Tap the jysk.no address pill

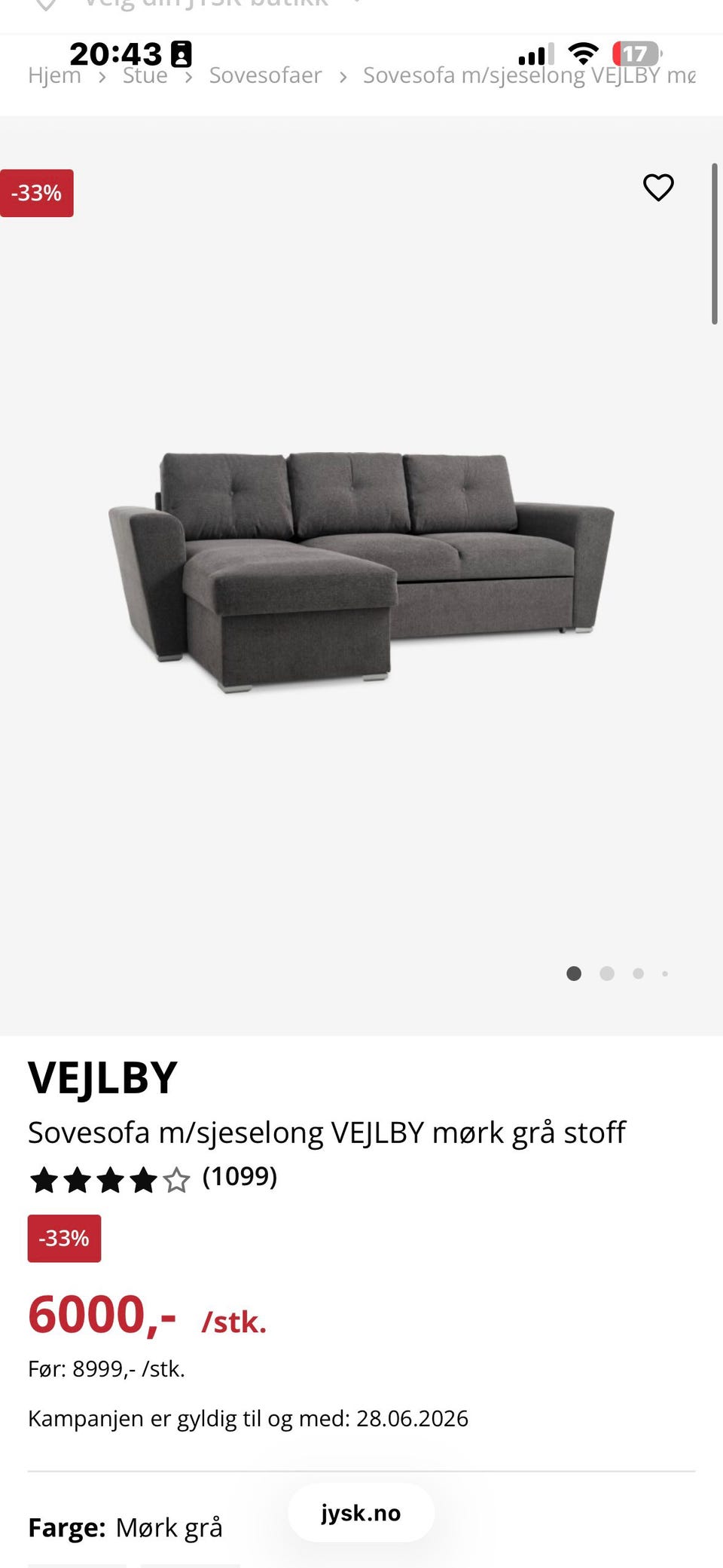[361, 1513]
